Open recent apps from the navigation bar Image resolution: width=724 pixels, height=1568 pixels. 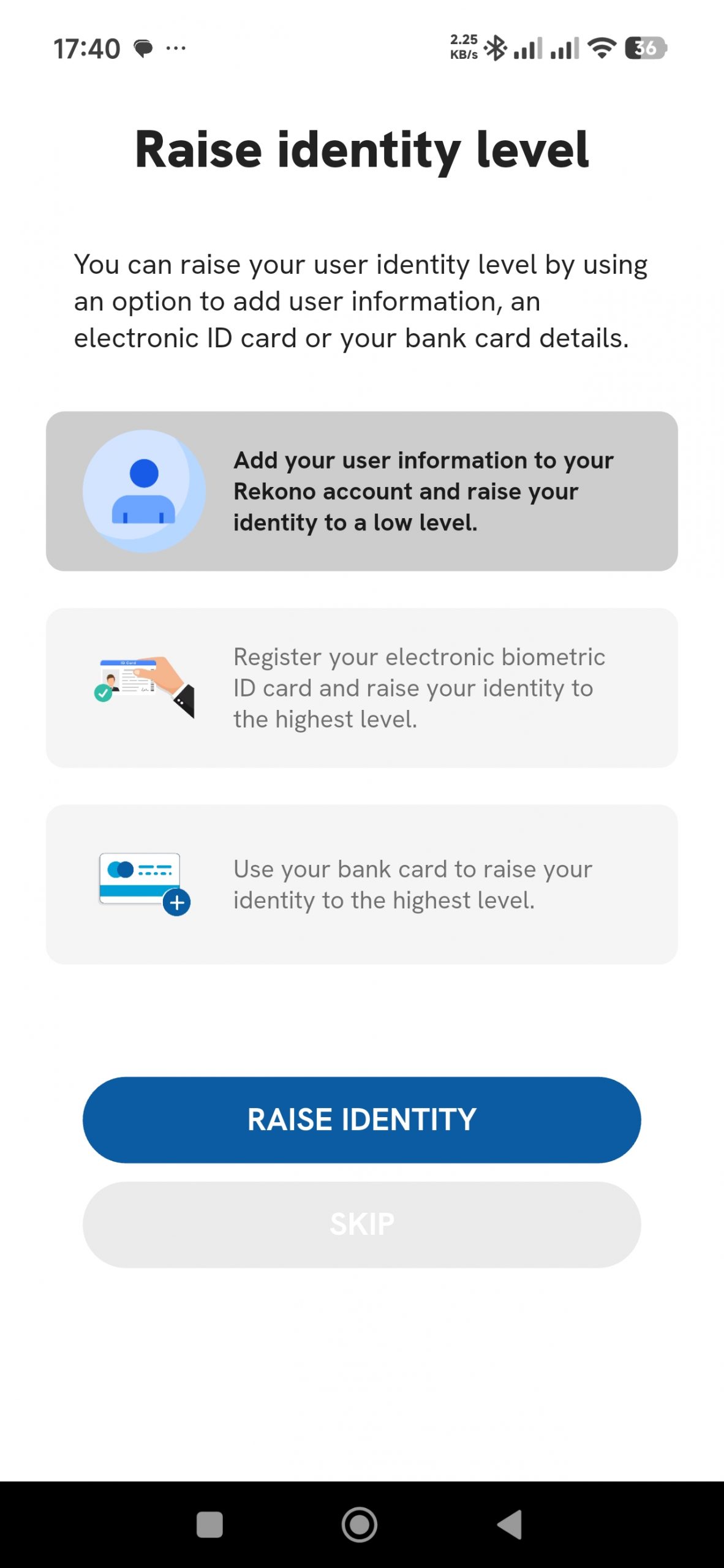(x=209, y=1525)
